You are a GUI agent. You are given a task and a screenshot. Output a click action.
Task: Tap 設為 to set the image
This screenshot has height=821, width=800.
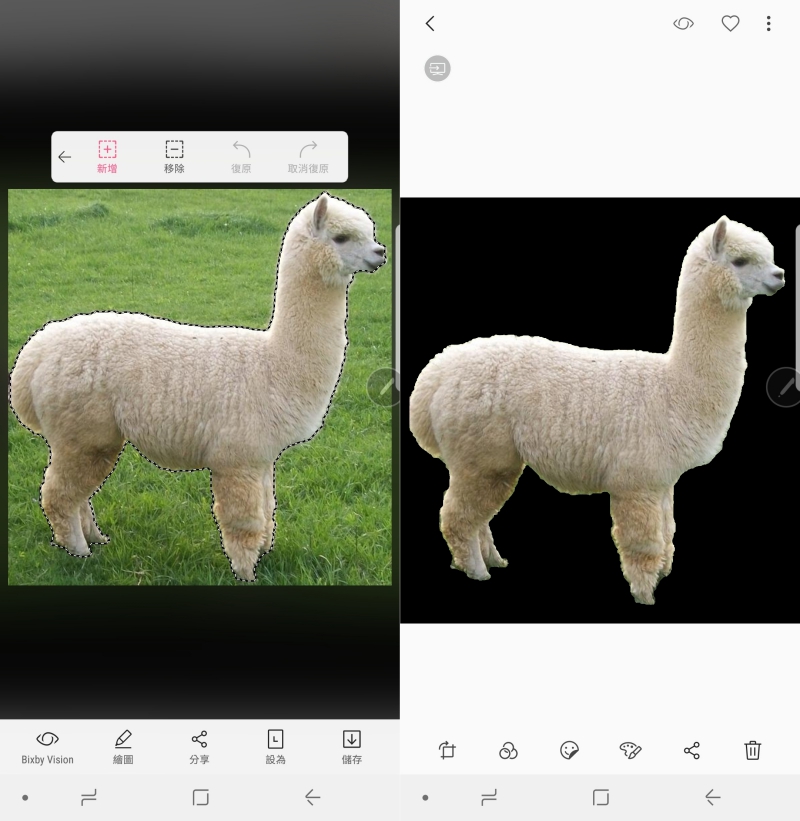[275, 746]
